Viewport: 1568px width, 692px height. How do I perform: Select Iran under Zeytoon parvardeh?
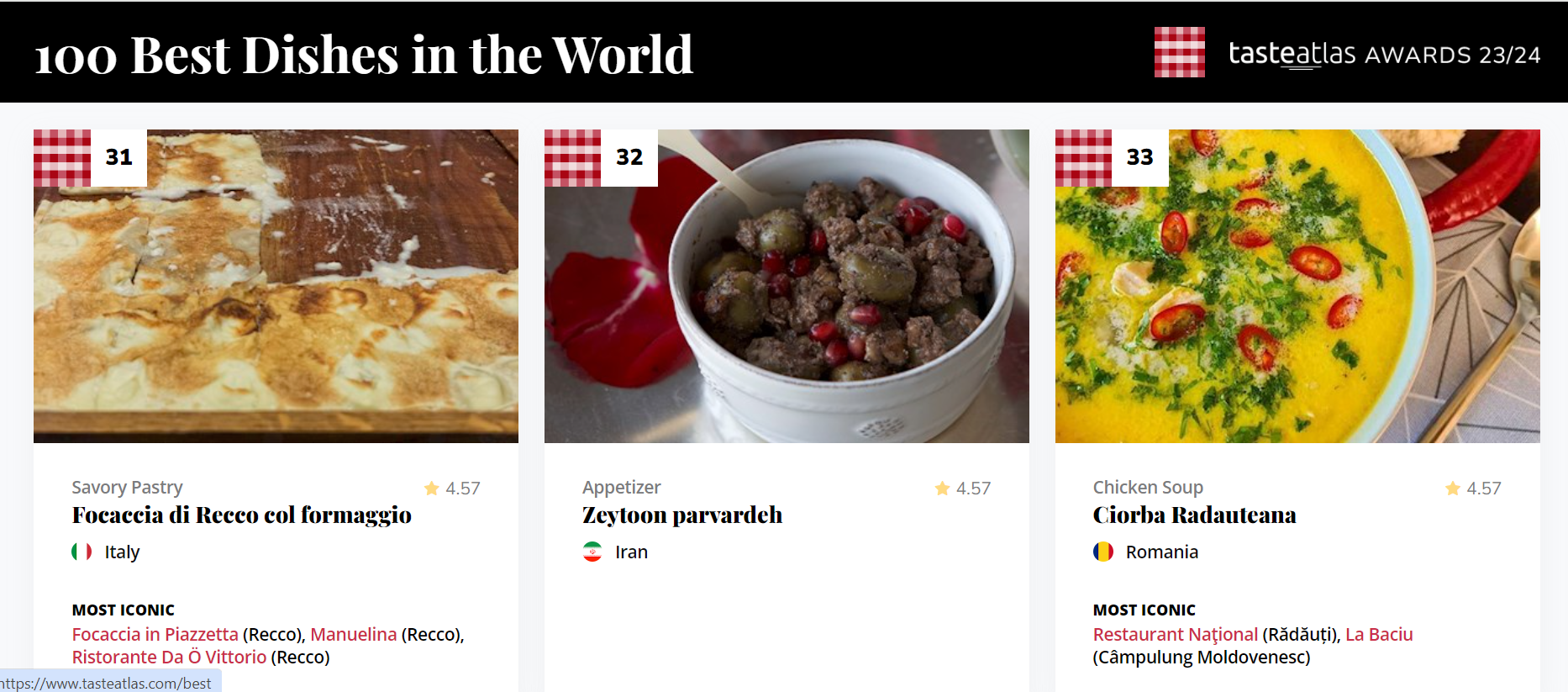630,552
